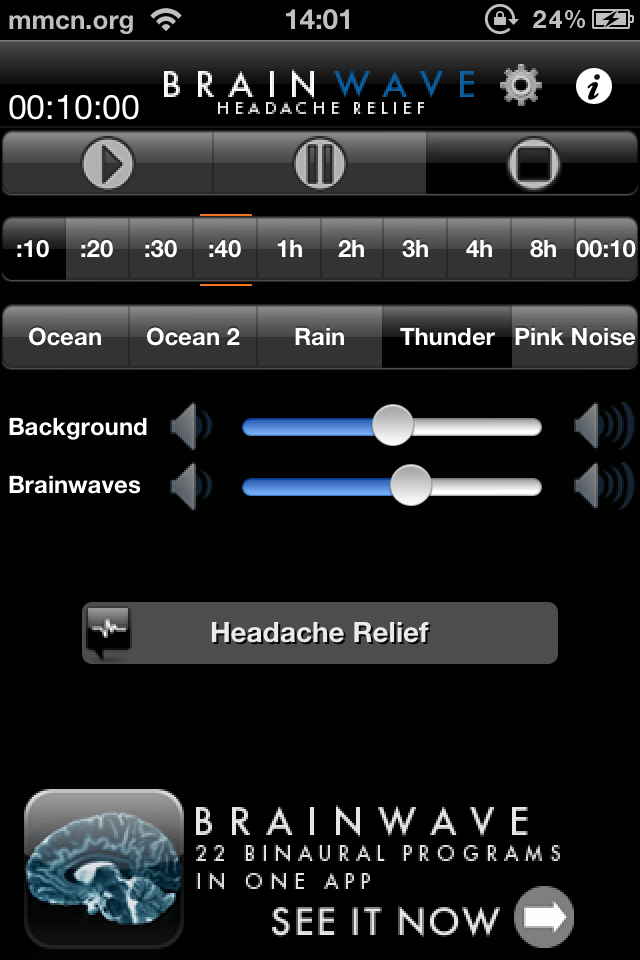Screen dimensions: 640x960
Task: Tap the Background volume slider
Action: 392,427
